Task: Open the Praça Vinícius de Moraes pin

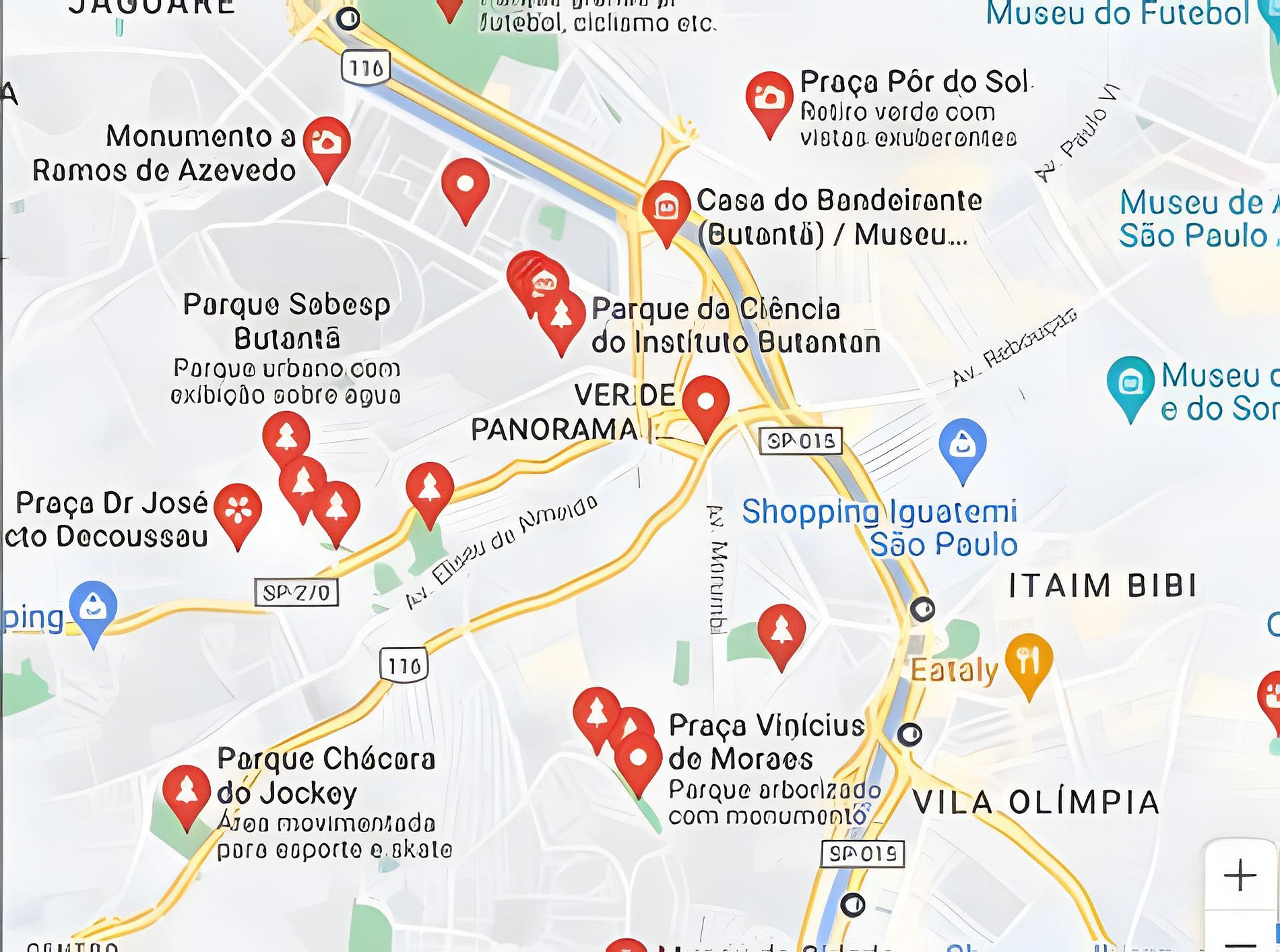Action: [637, 759]
